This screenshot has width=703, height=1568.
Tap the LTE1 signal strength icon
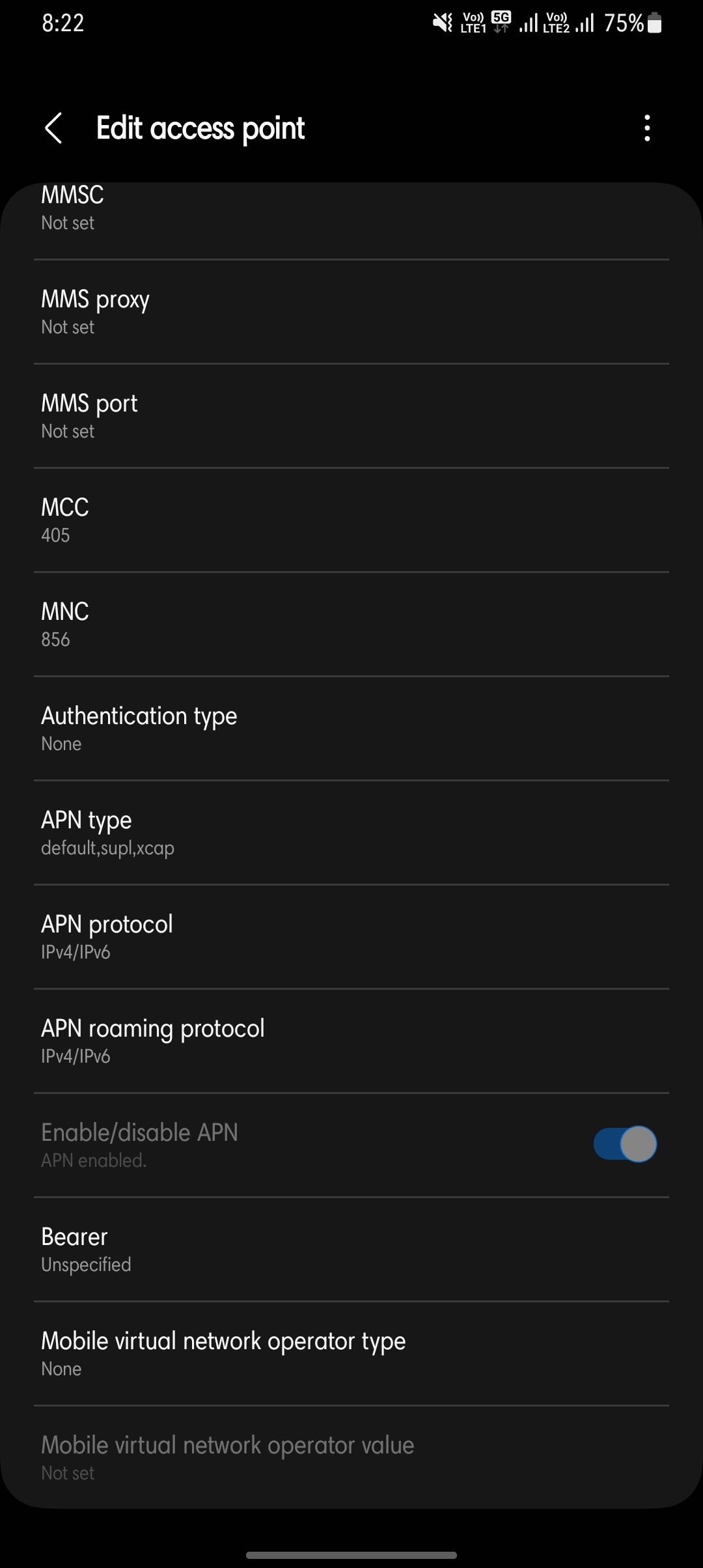coord(529,23)
